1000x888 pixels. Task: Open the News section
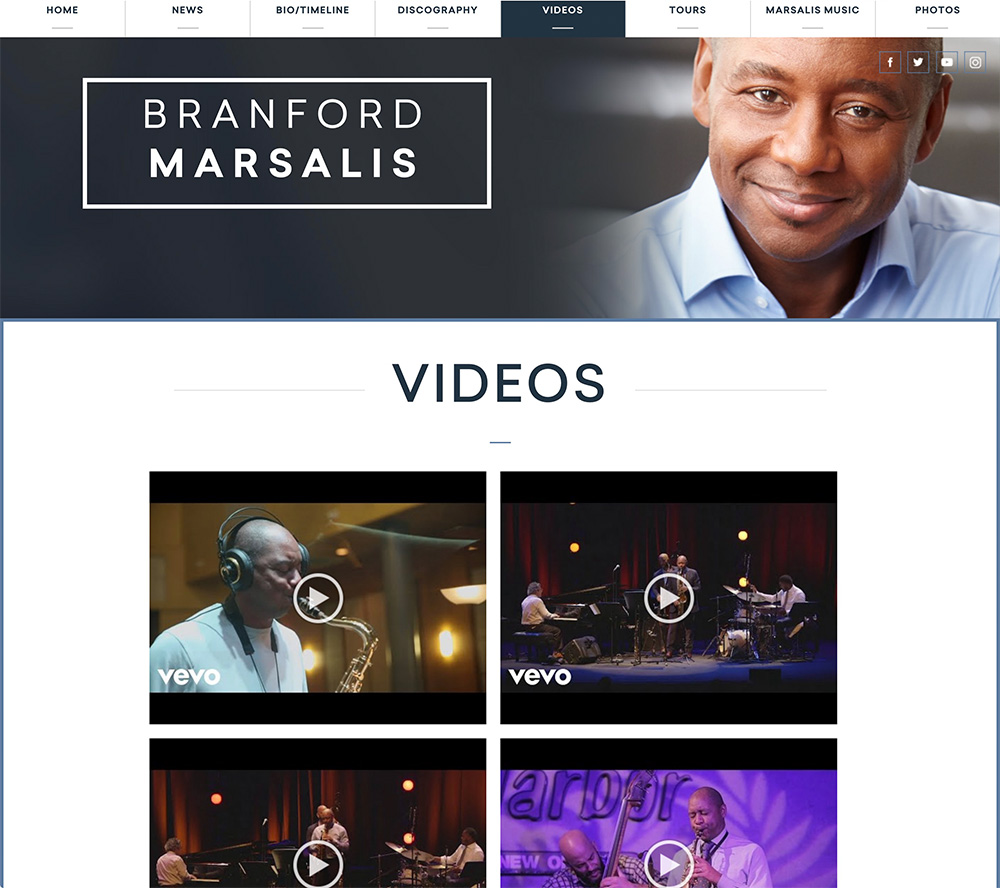coord(187,11)
